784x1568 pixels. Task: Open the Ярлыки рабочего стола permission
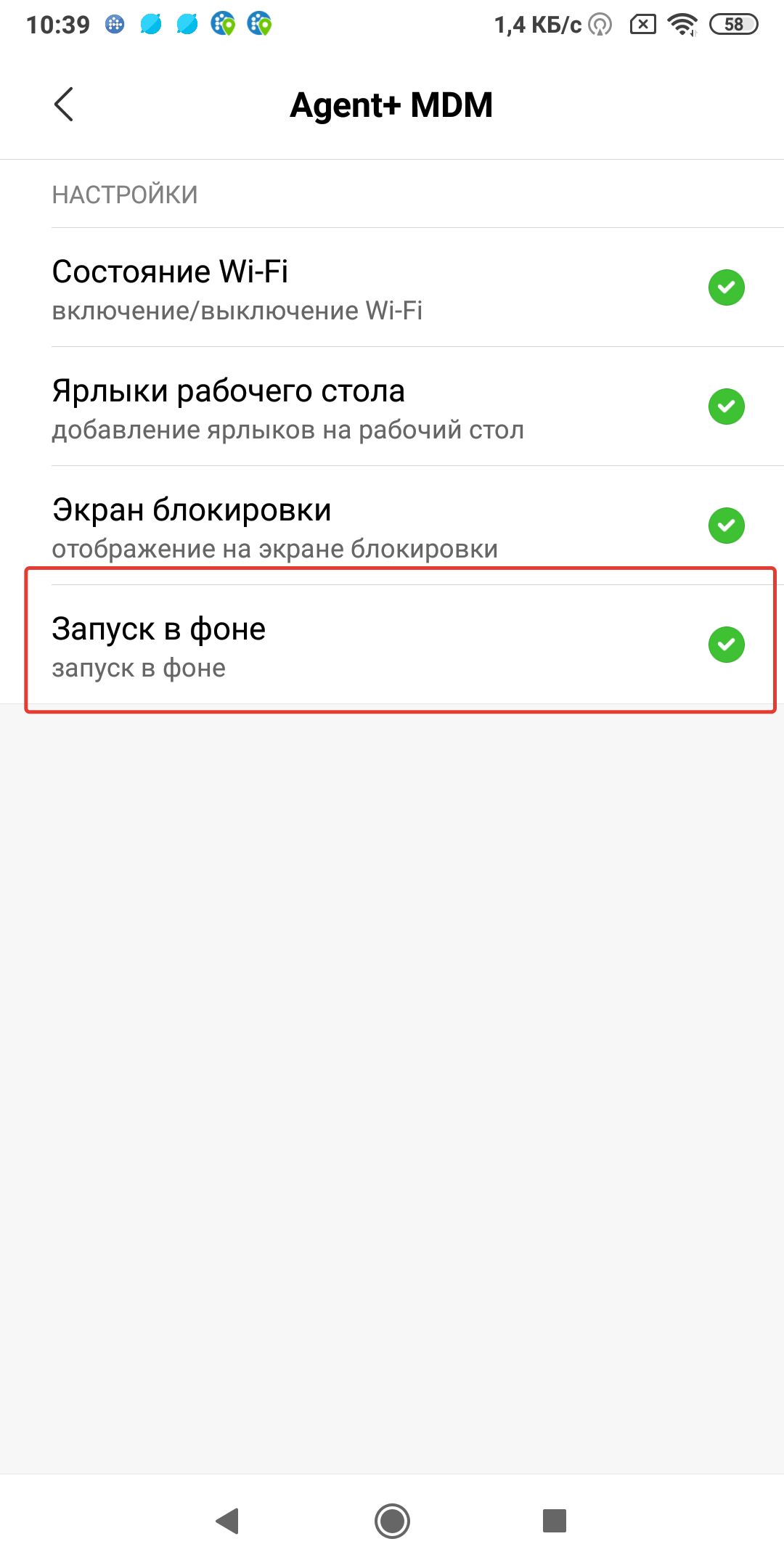(392, 407)
